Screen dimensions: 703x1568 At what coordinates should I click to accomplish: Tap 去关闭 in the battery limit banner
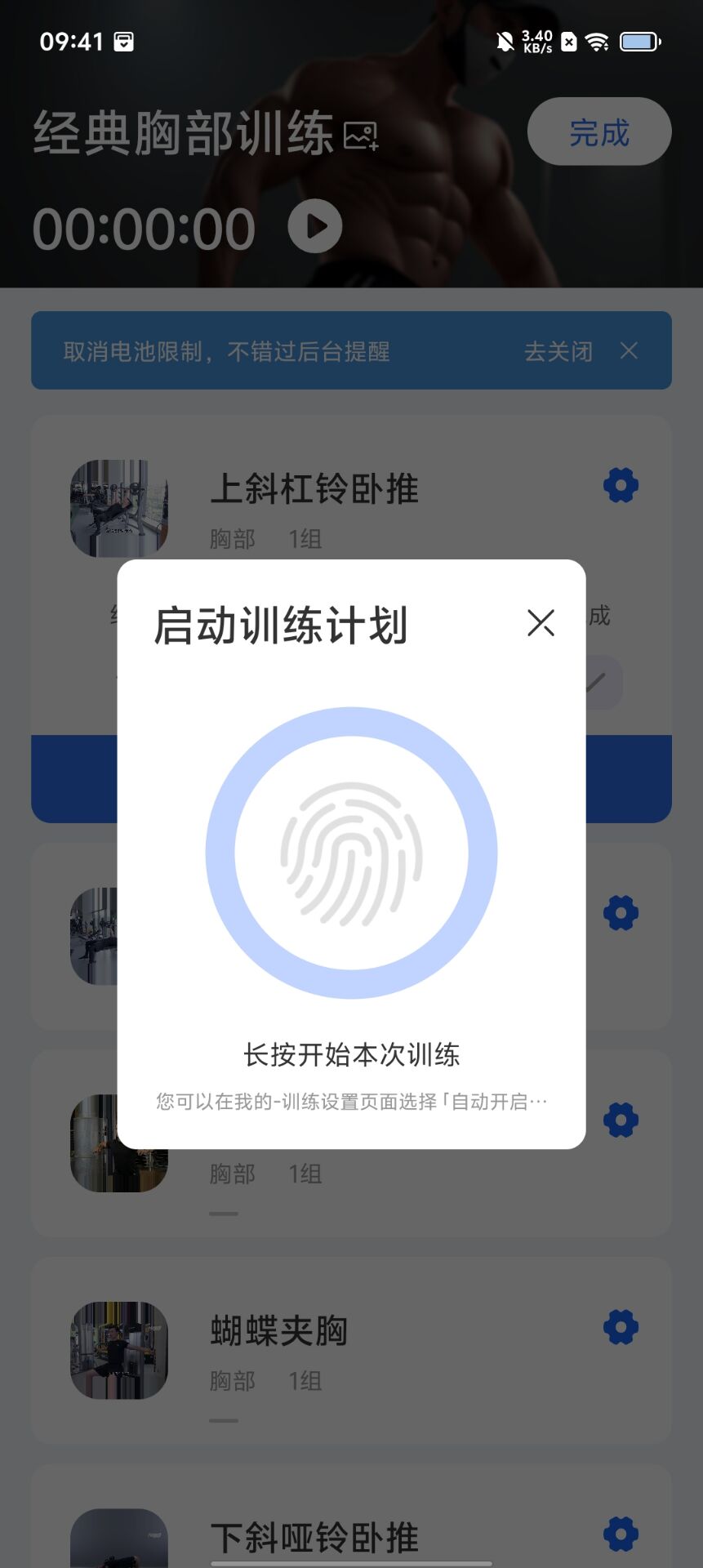tap(558, 351)
